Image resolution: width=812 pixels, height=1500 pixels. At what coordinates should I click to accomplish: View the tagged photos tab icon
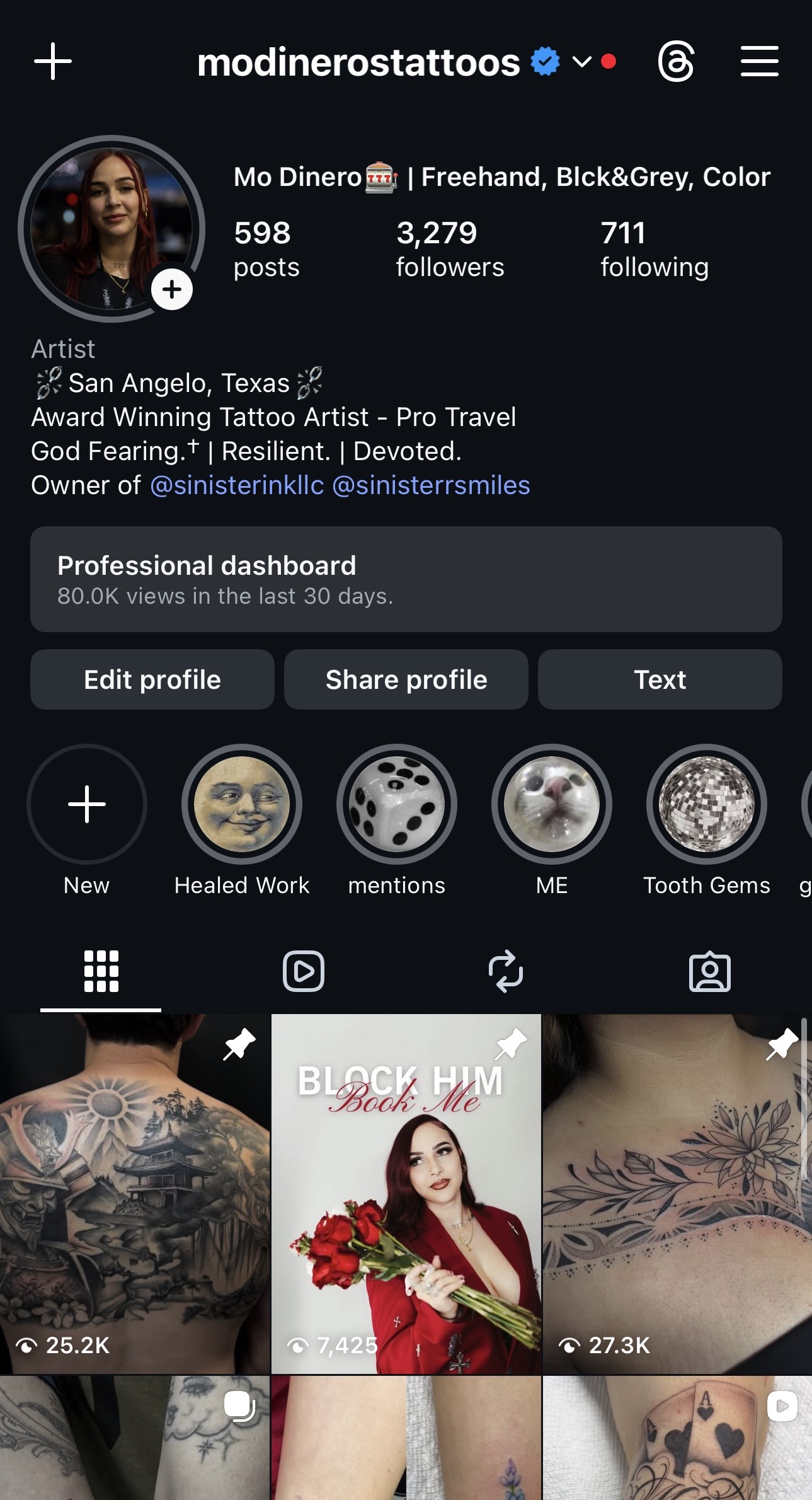click(709, 971)
